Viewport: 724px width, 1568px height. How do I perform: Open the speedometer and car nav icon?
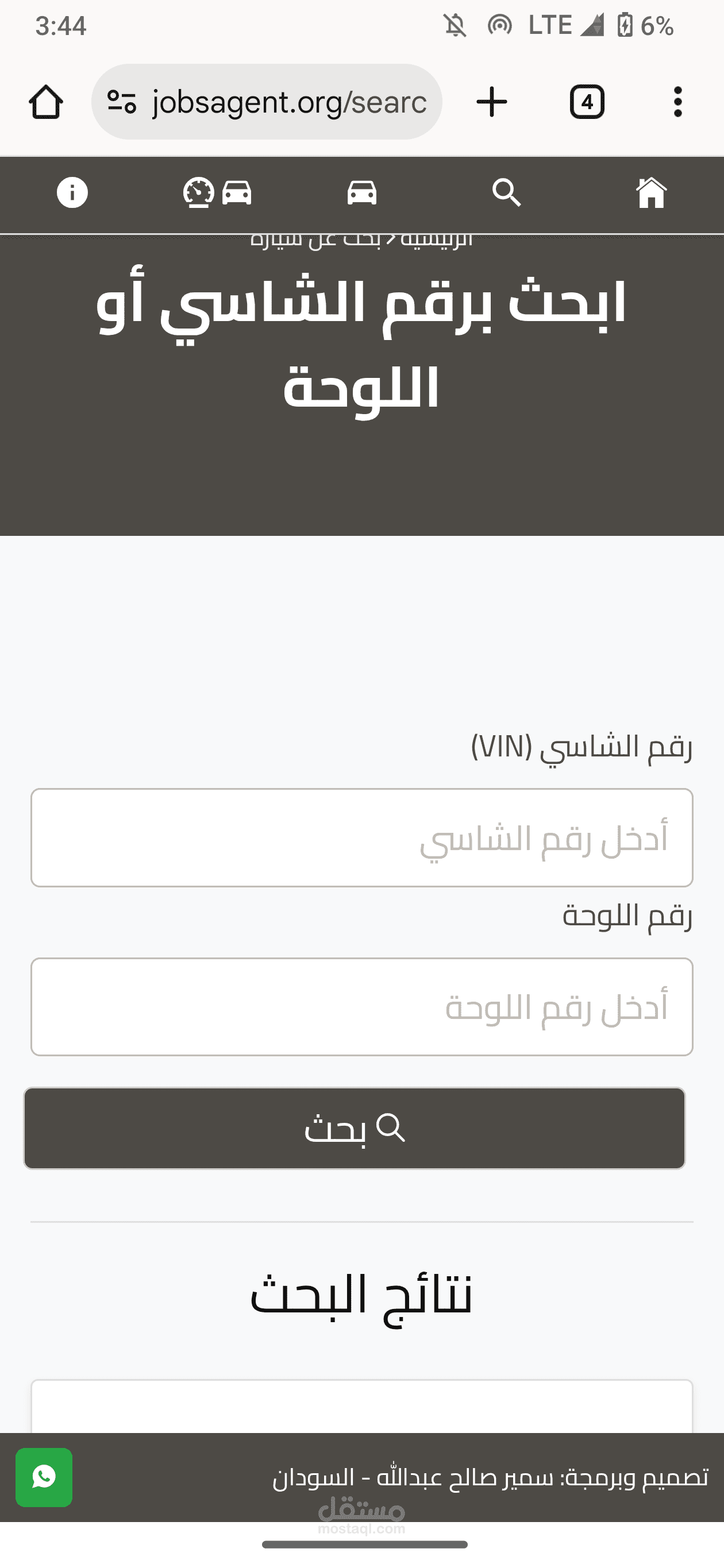click(x=217, y=193)
